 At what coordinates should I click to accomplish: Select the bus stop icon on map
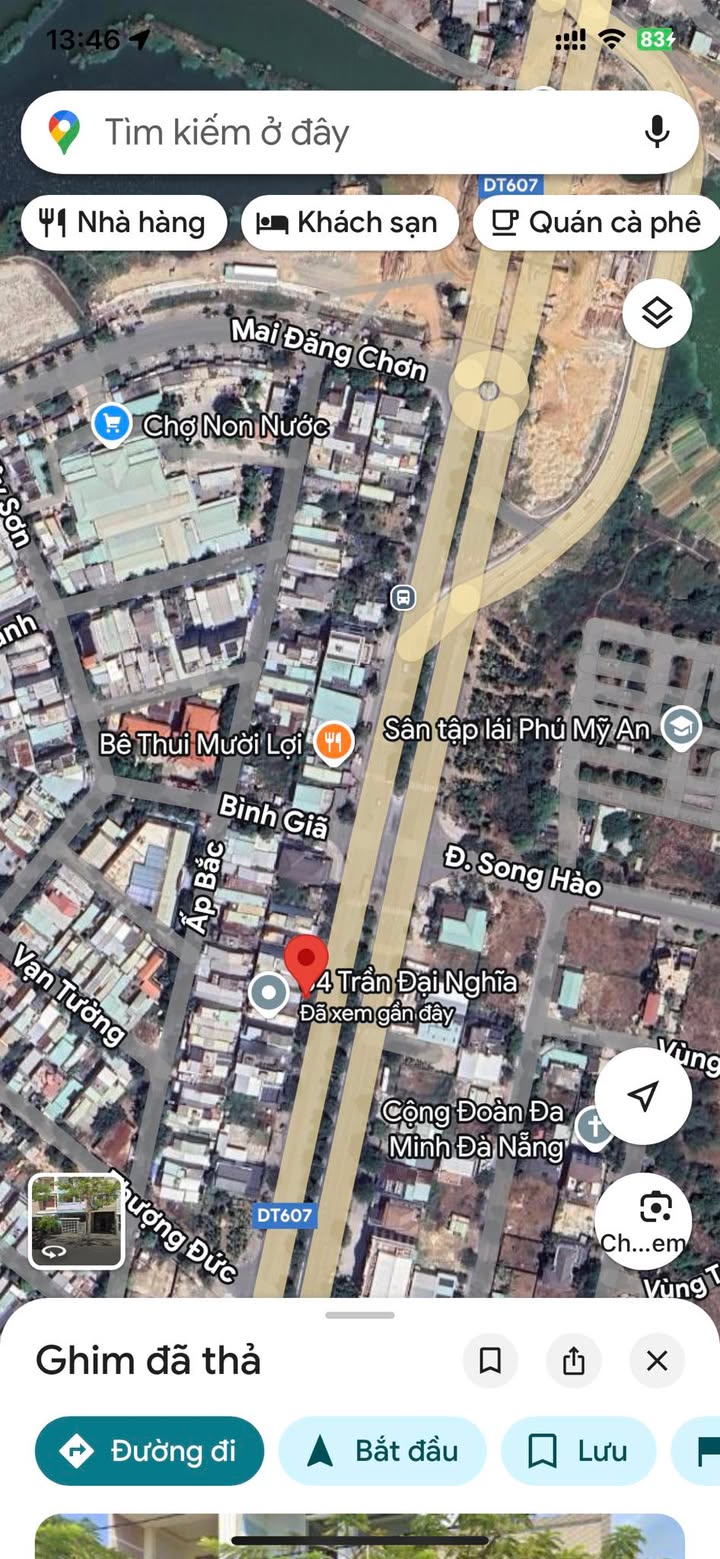coord(402,598)
